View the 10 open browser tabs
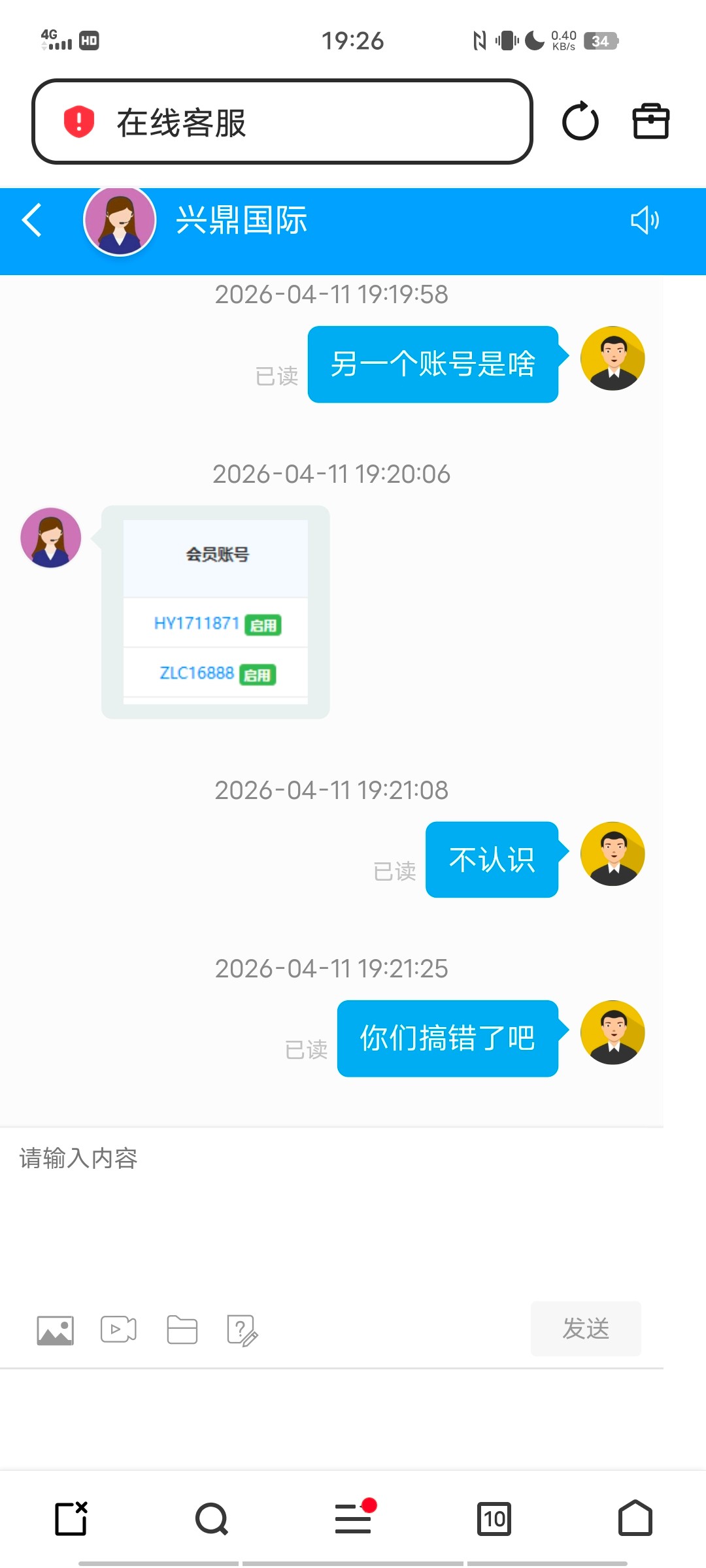Screen dimensions: 706x1568 tap(494, 1518)
